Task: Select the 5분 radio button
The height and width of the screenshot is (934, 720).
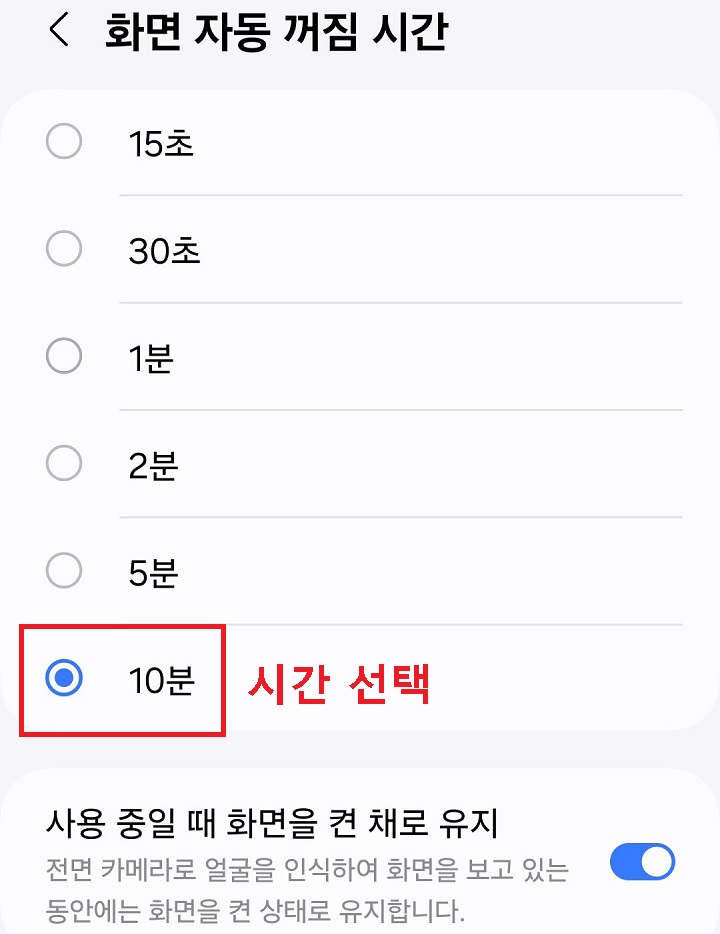Action: (x=63, y=571)
